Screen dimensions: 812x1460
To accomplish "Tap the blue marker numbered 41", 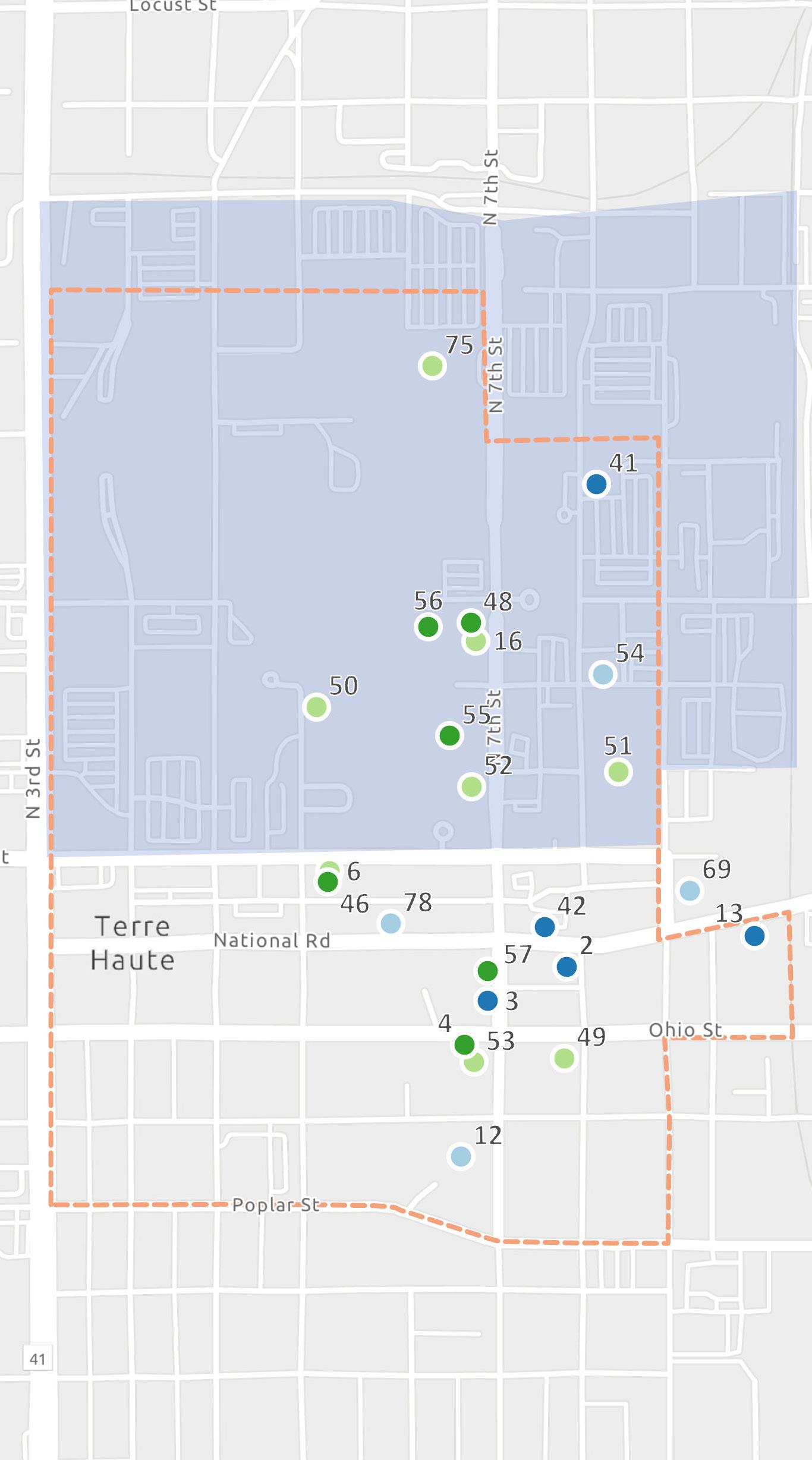I will 596,484.
